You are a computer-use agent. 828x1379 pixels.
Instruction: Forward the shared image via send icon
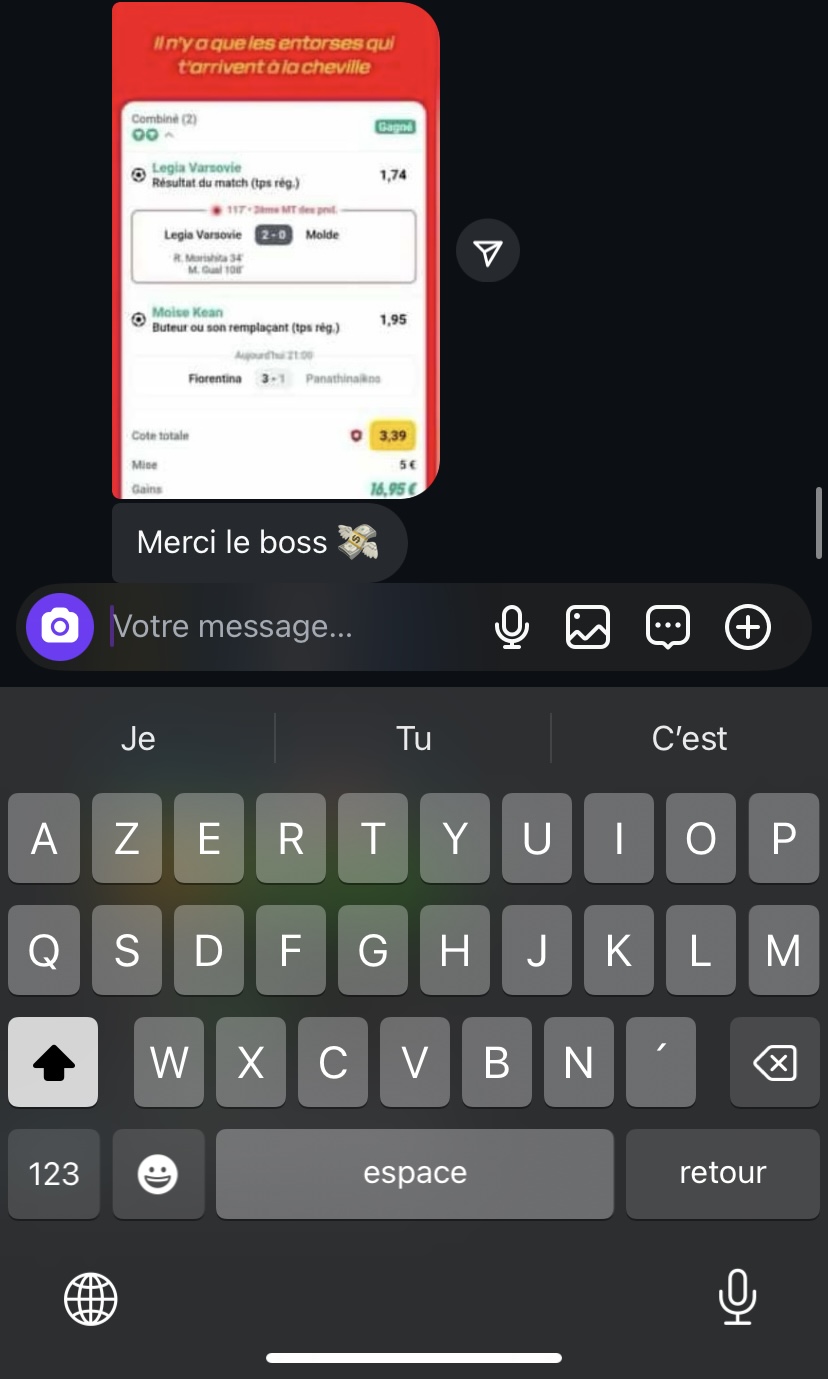[x=487, y=253]
